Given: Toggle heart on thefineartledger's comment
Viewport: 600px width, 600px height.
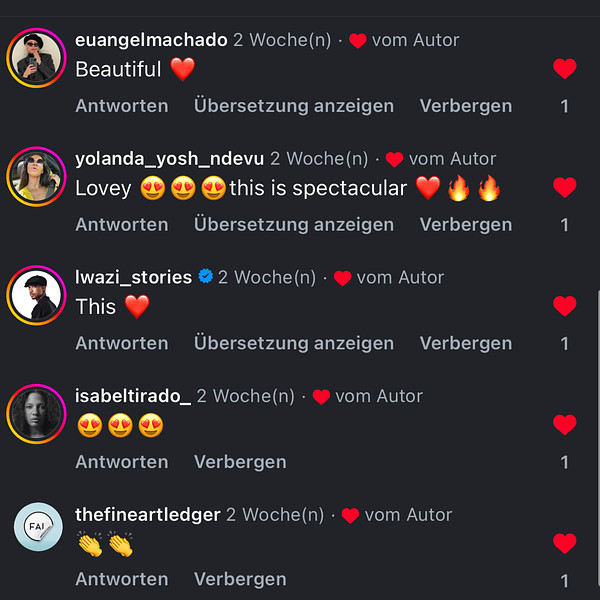Looking at the screenshot, I should coord(565,543).
